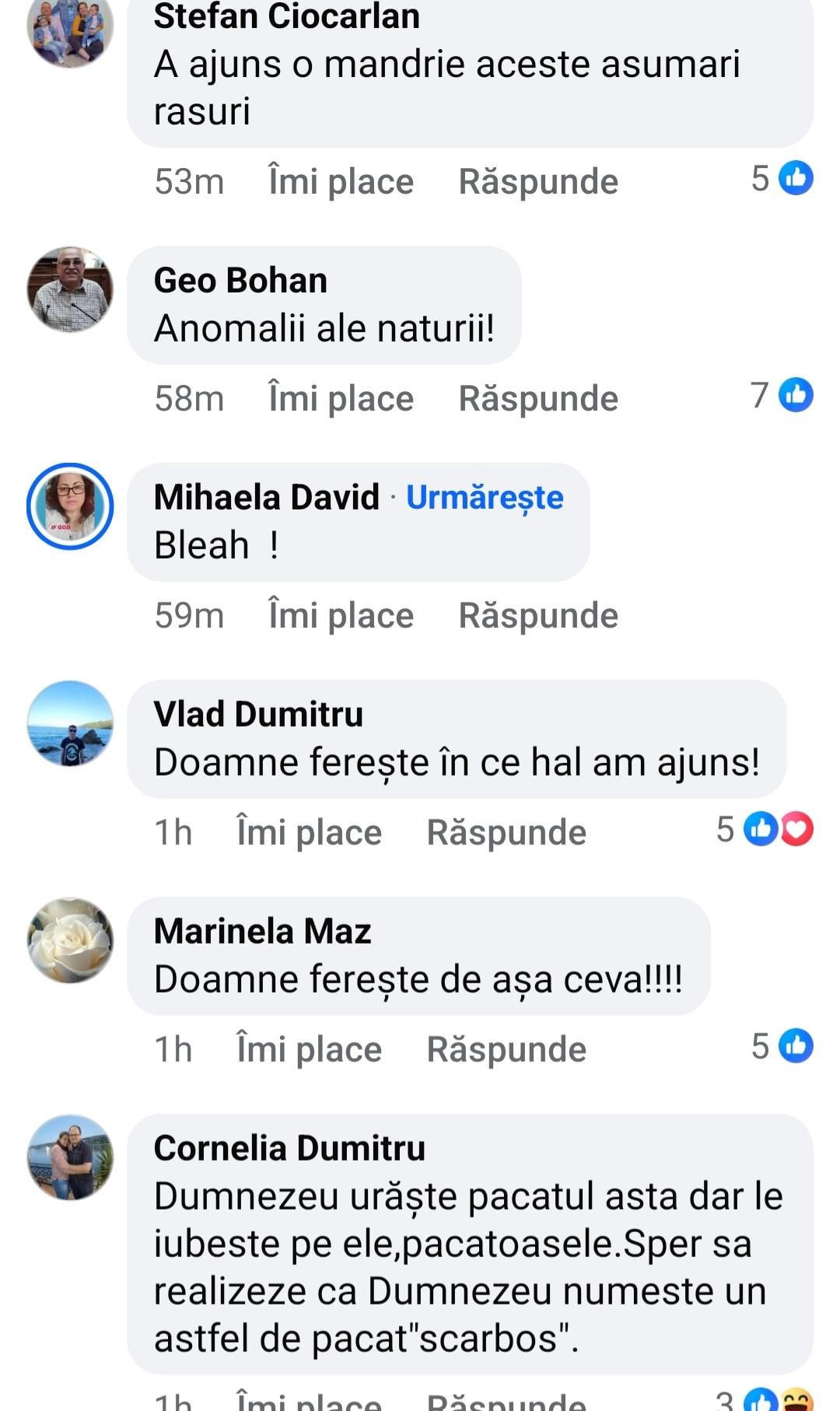Screen dimensions: 840x1411
Task: Like Stefan Ciocarlan's comment
Action: 341,182
